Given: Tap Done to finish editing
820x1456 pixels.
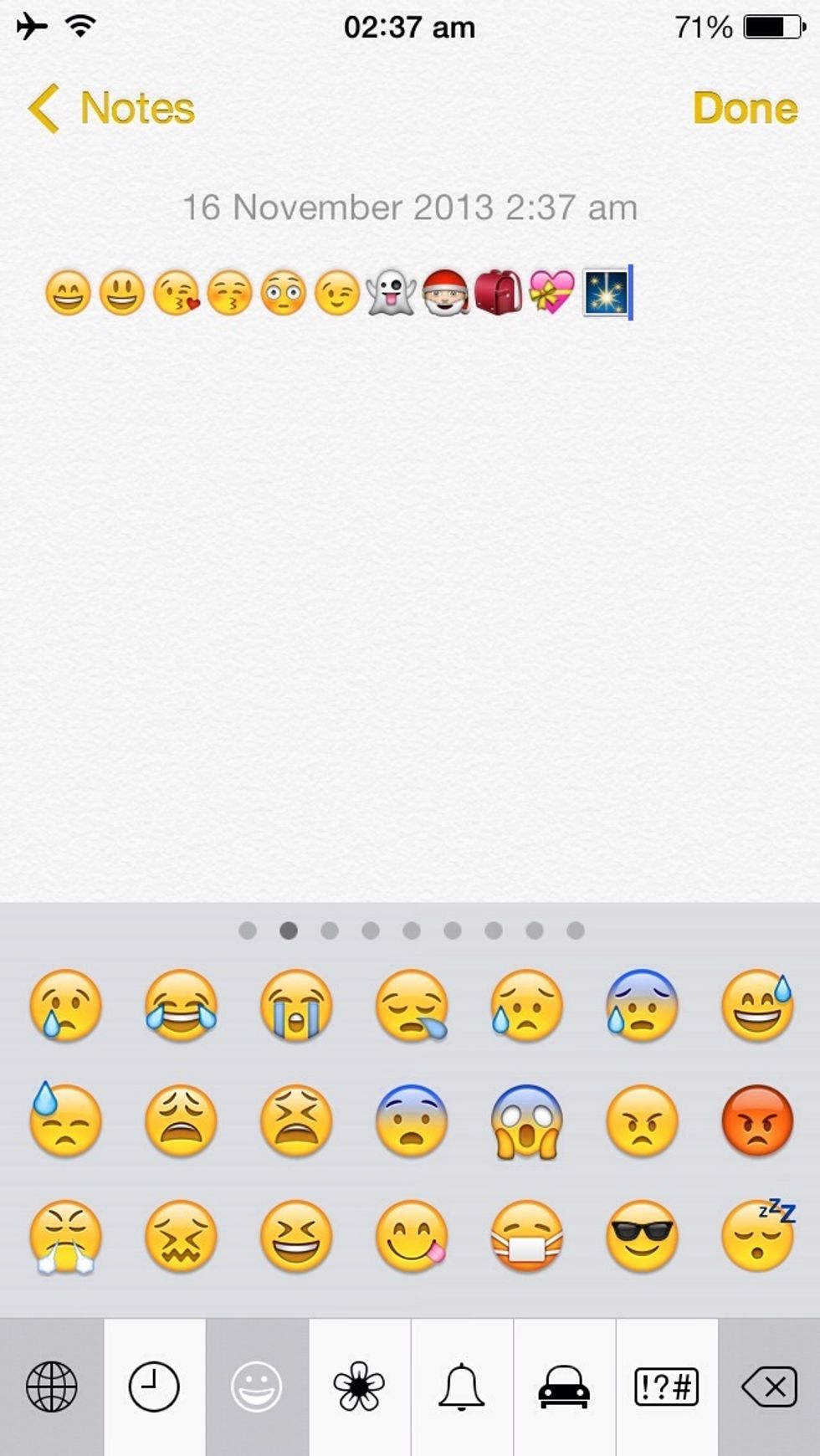Looking at the screenshot, I should point(744,109).
